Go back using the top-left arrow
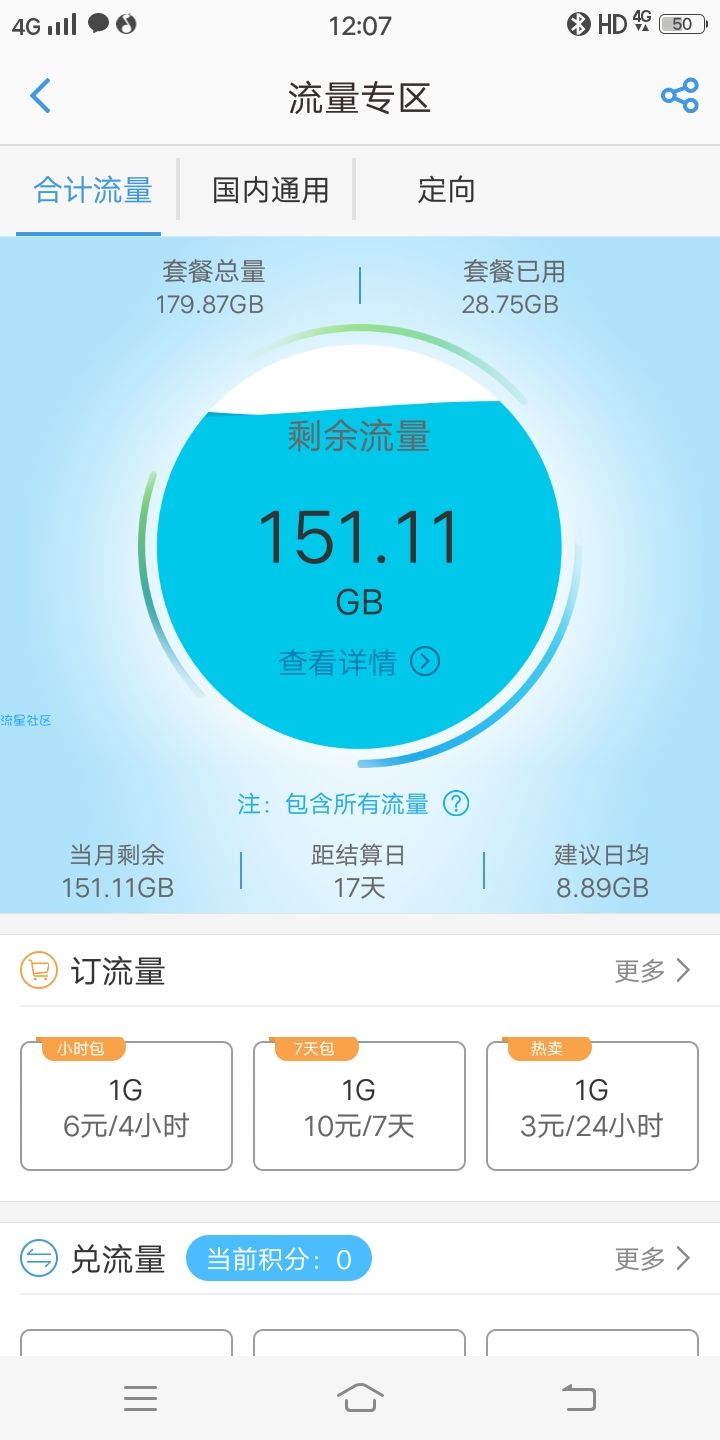 tap(40, 96)
